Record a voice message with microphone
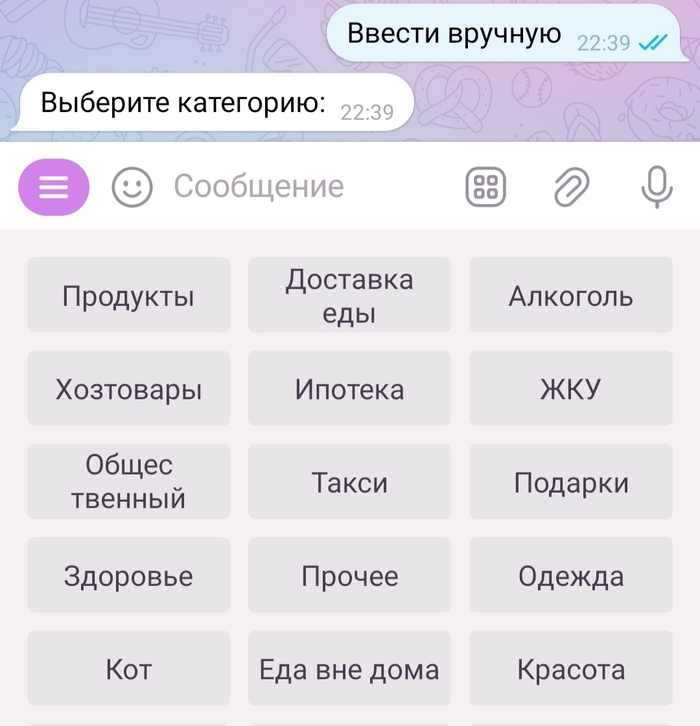 656,187
